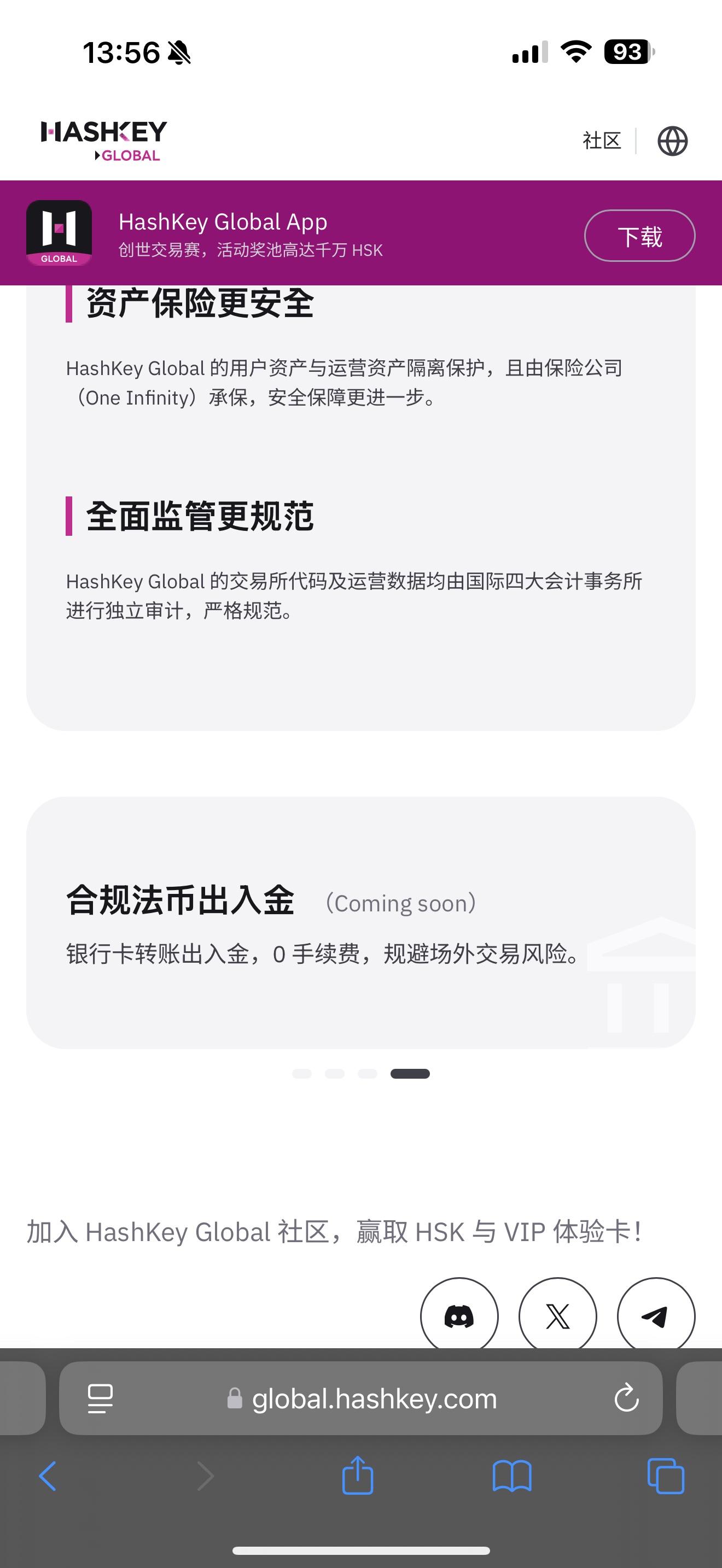Open Safari page settings menu

click(101, 1398)
